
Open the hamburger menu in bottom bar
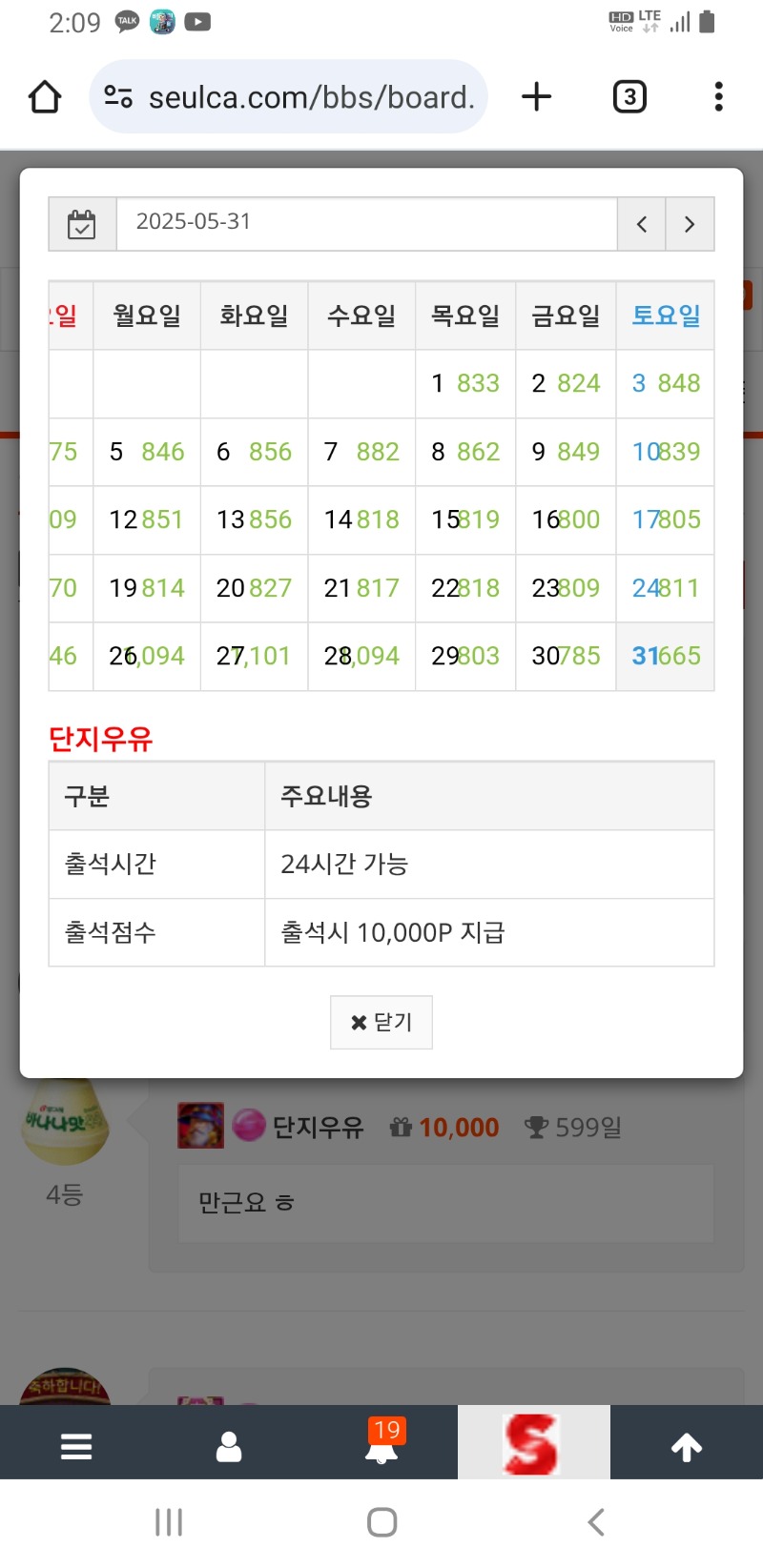(76, 1446)
